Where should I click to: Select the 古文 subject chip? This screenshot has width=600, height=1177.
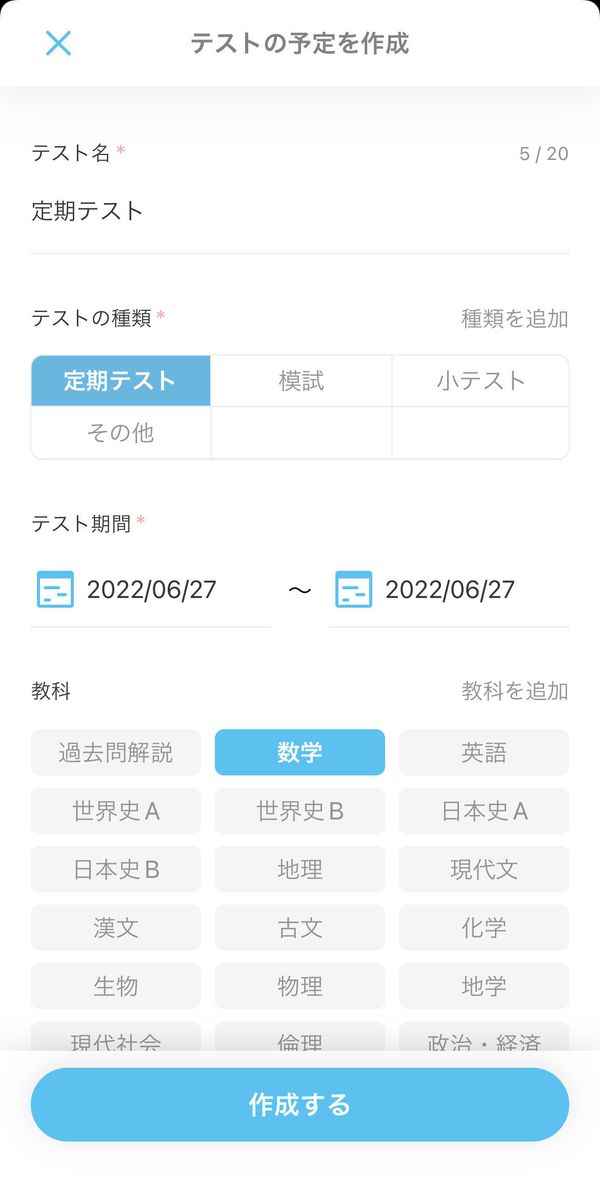click(300, 928)
